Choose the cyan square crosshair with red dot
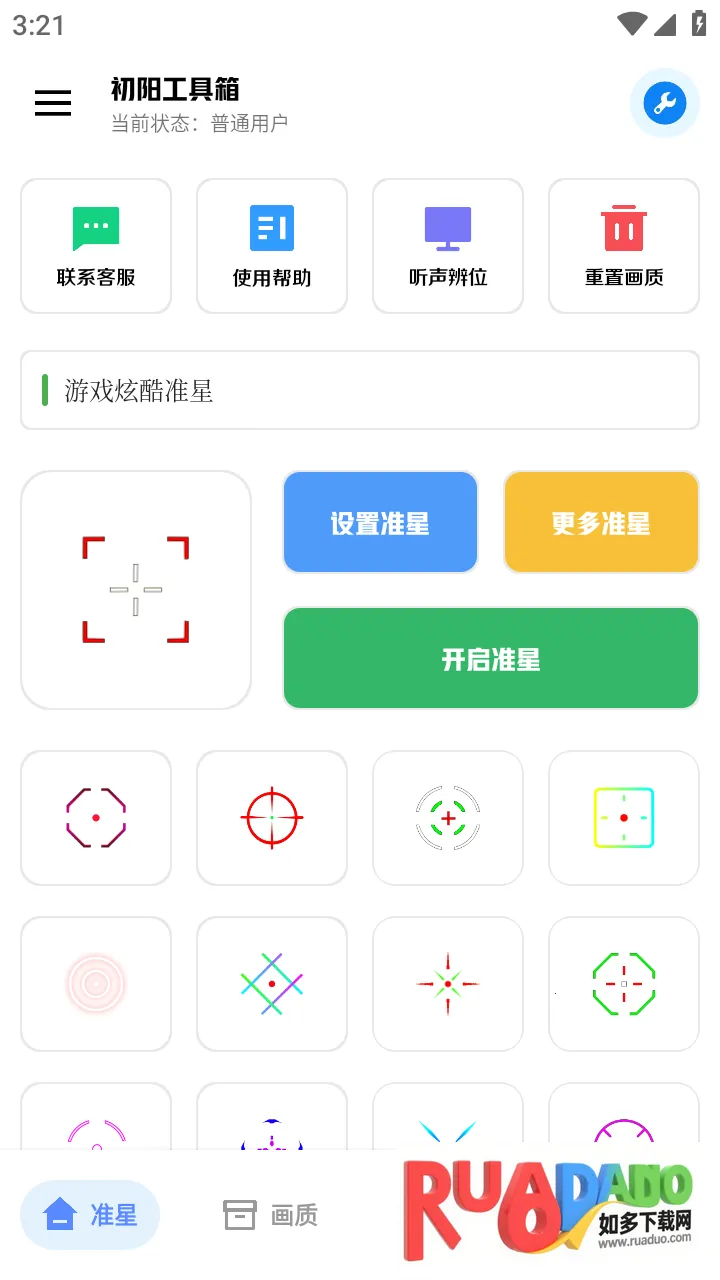720x1280 pixels. (x=623, y=817)
